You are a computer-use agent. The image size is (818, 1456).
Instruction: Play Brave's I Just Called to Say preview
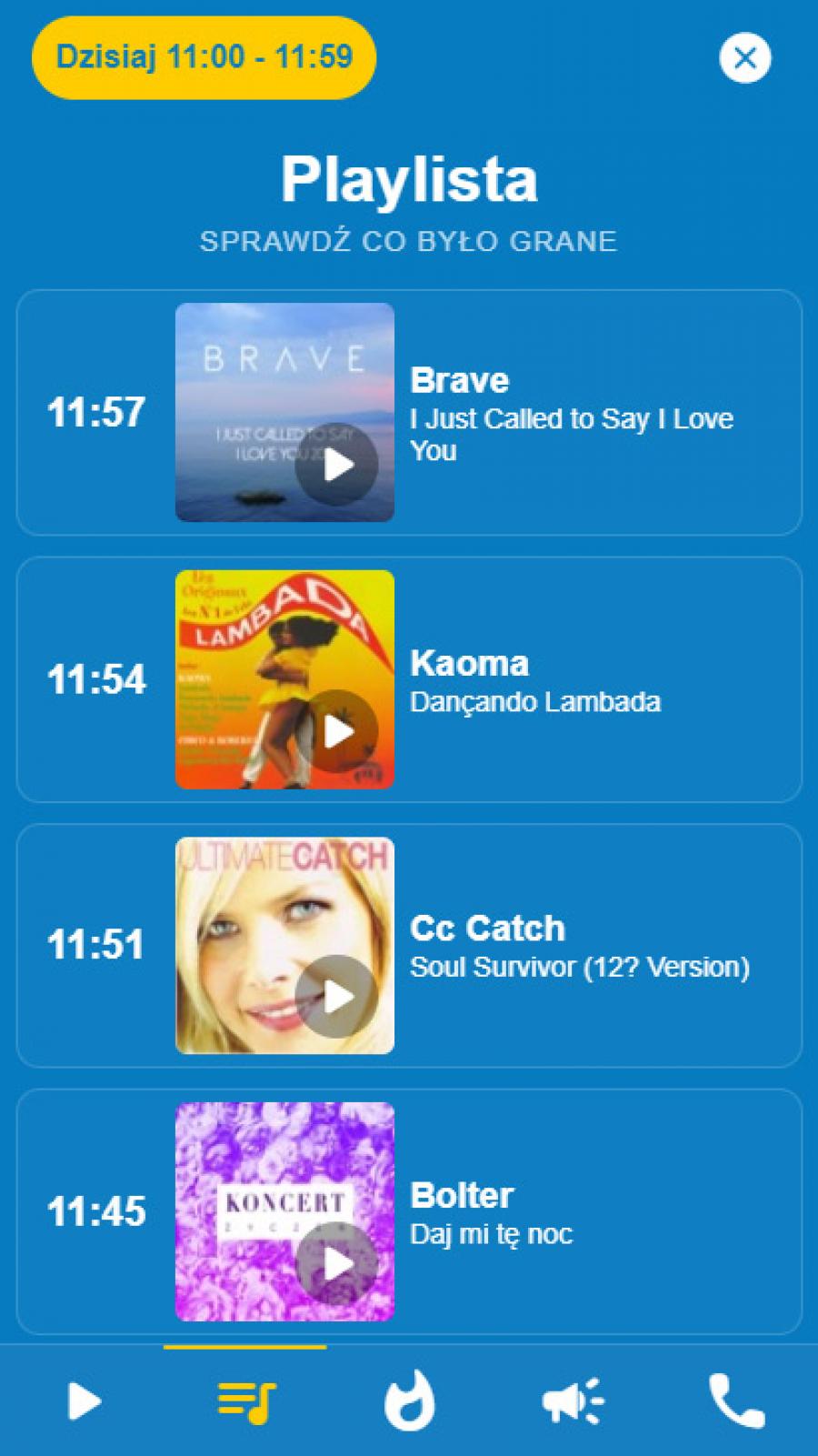[x=337, y=465]
